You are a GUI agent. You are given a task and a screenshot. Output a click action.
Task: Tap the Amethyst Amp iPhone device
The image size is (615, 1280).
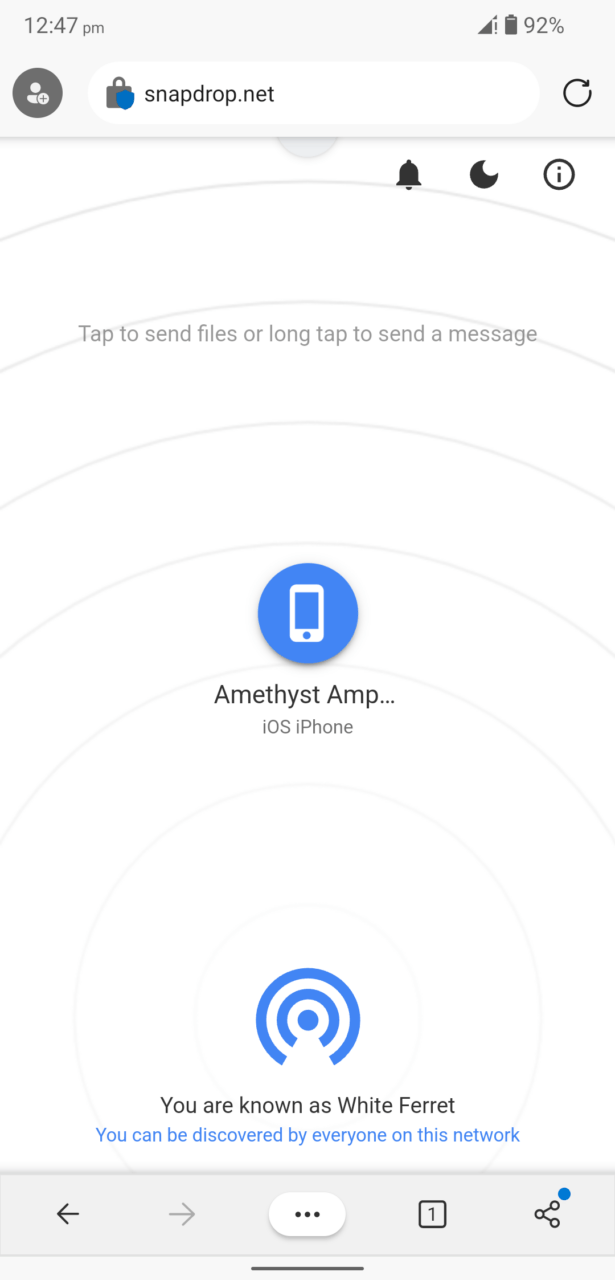308,613
